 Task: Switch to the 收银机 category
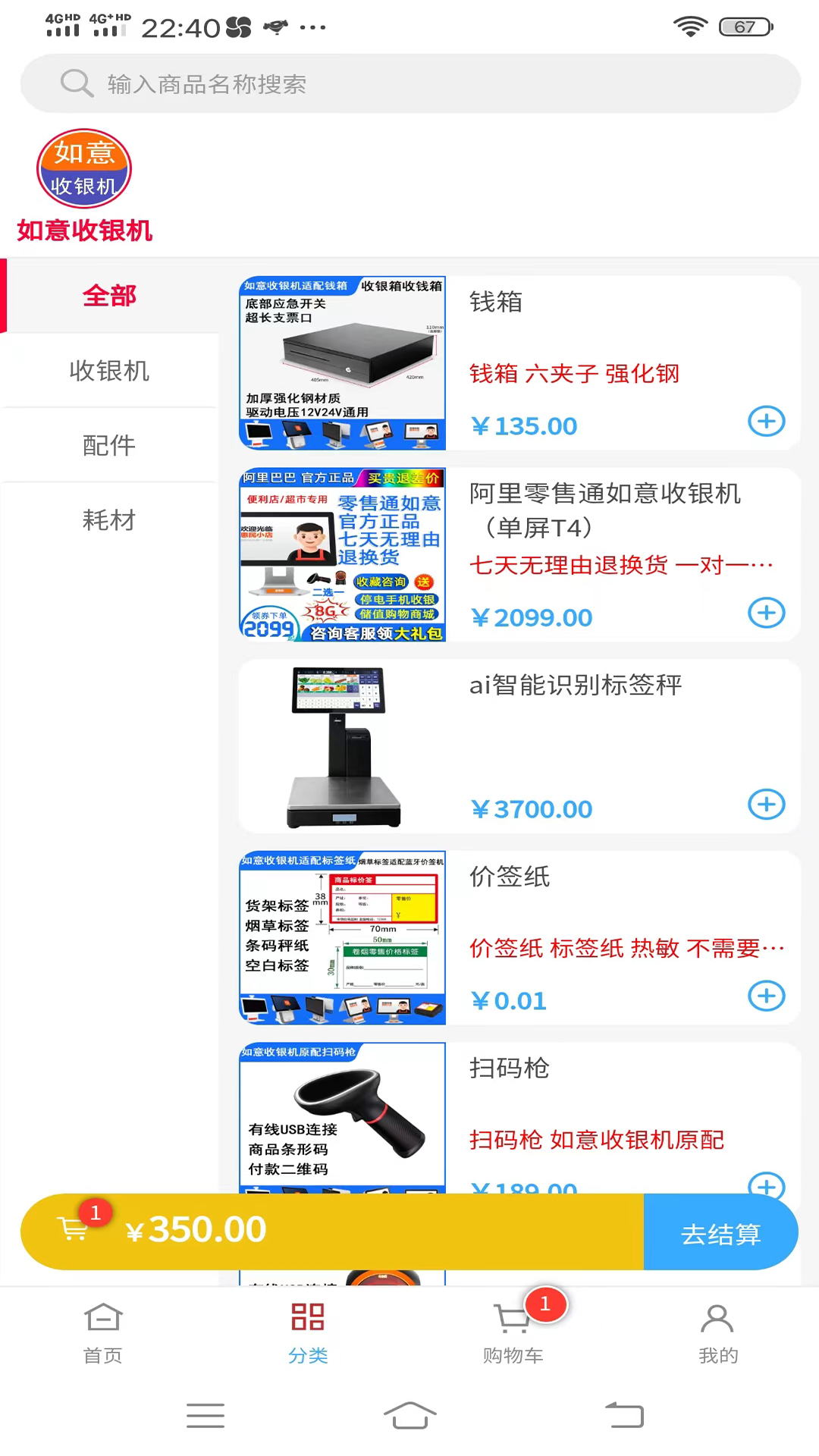pyautogui.click(x=109, y=371)
